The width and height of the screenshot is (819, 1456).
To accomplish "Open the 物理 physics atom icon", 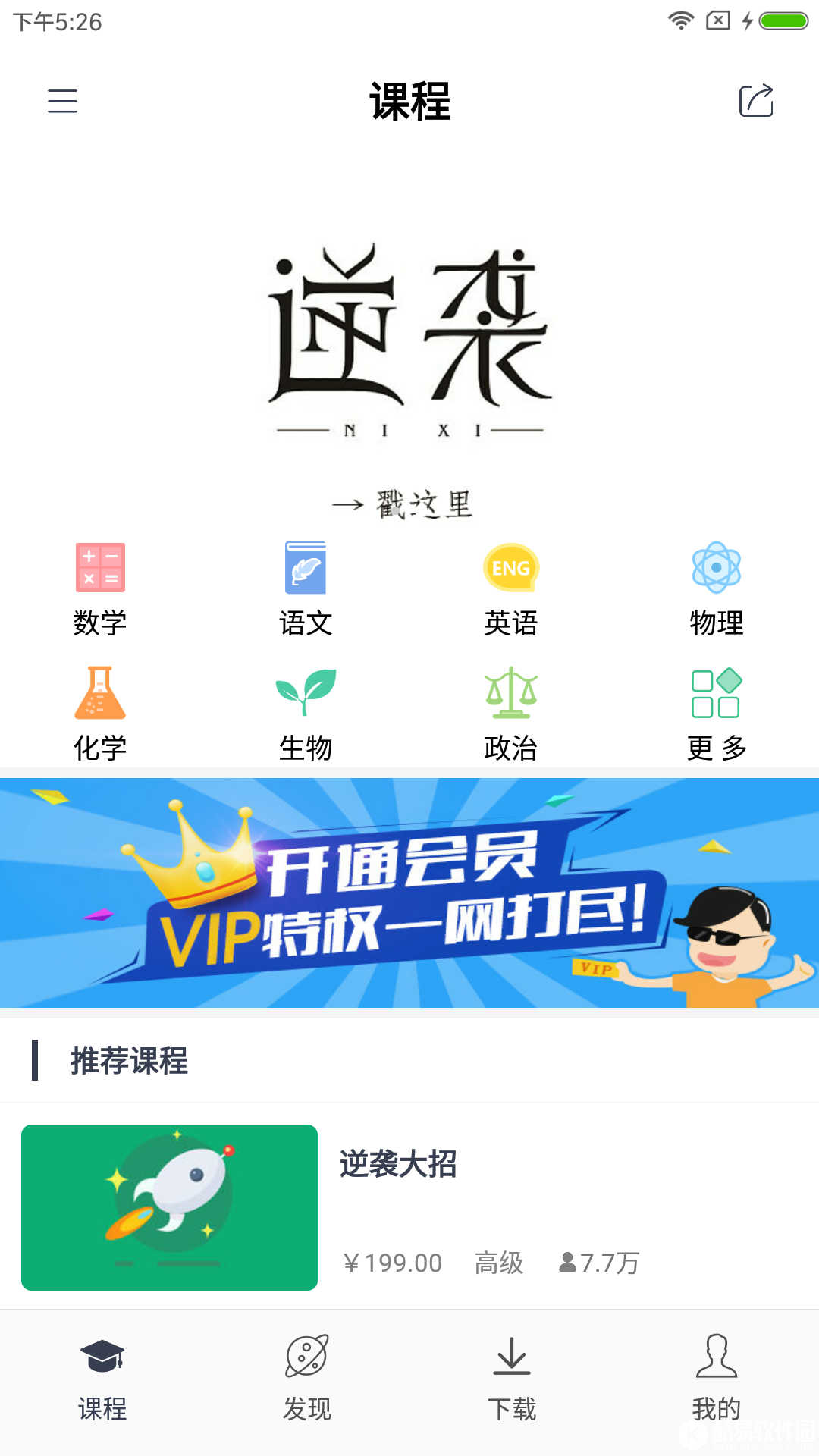I will click(x=715, y=569).
